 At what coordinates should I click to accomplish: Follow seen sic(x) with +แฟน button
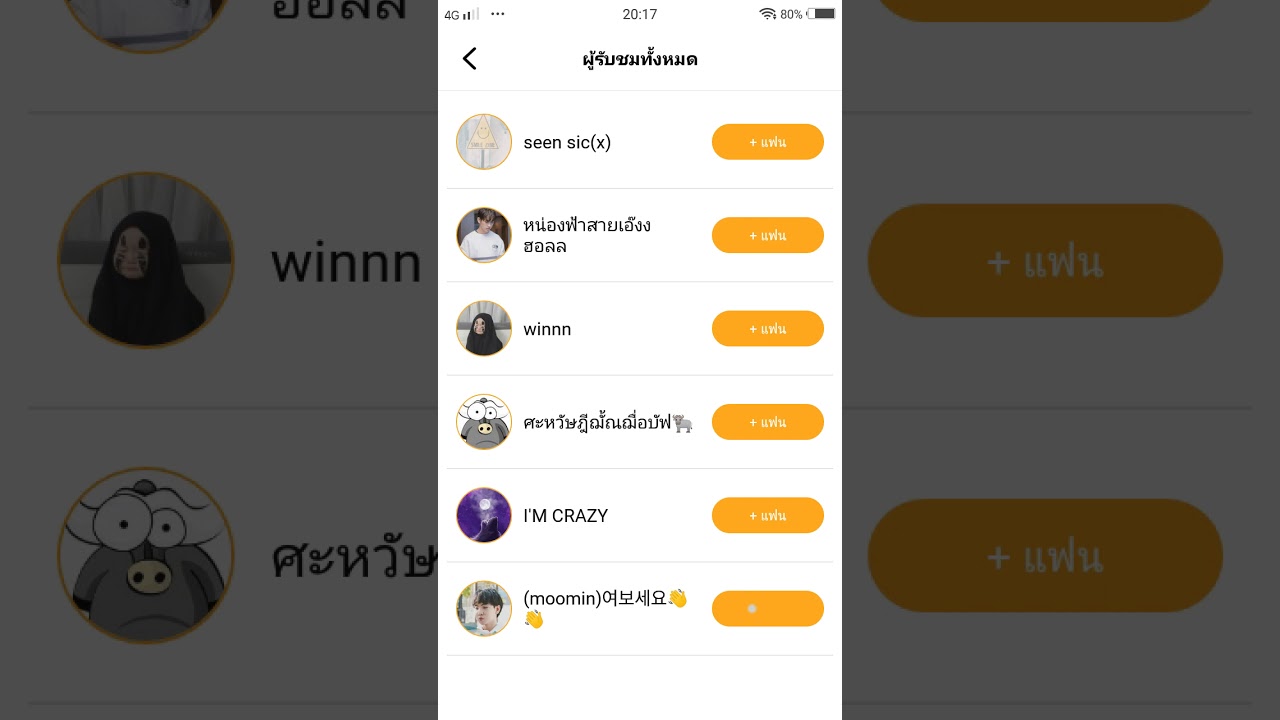pyautogui.click(x=767, y=142)
